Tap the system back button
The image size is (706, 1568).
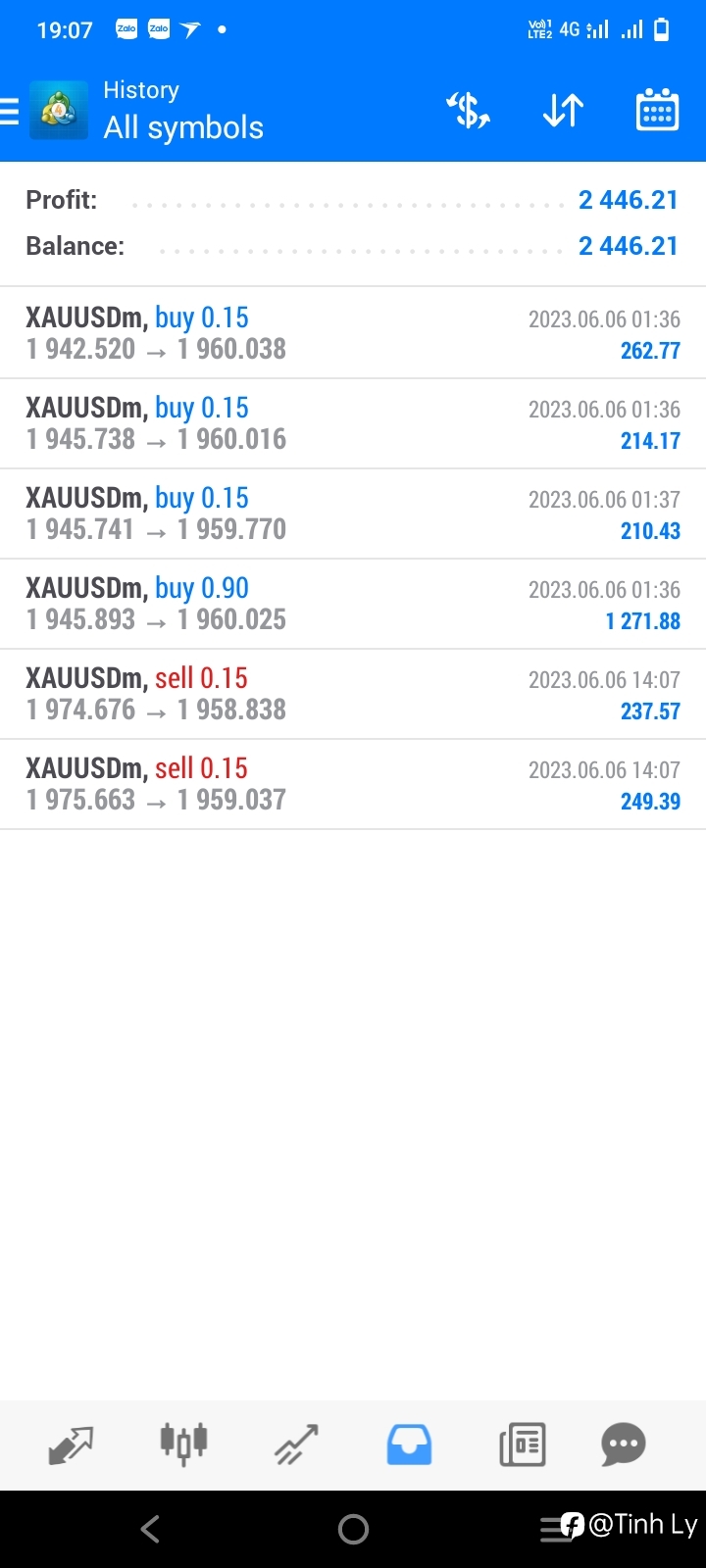(150, 1529)
